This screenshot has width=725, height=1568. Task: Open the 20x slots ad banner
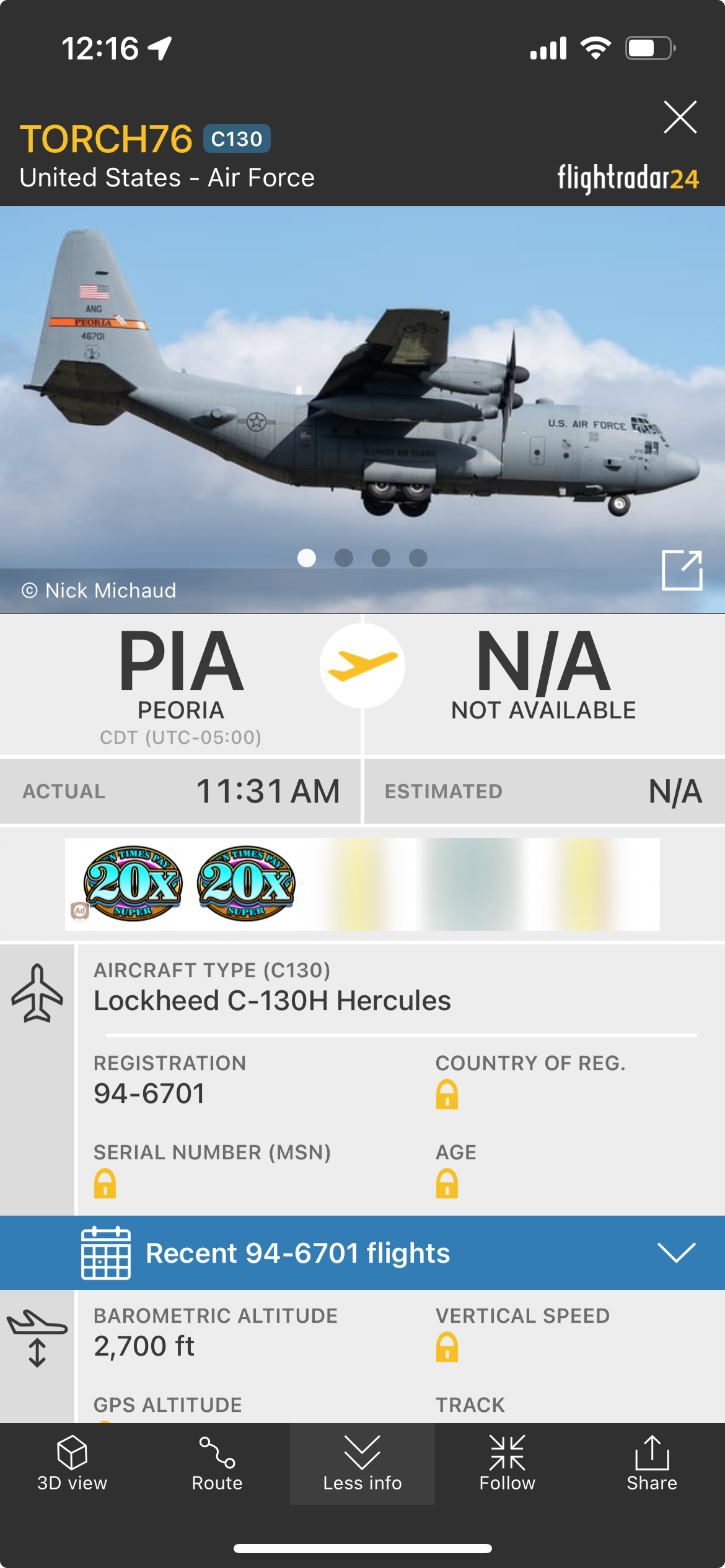point(362,884)
